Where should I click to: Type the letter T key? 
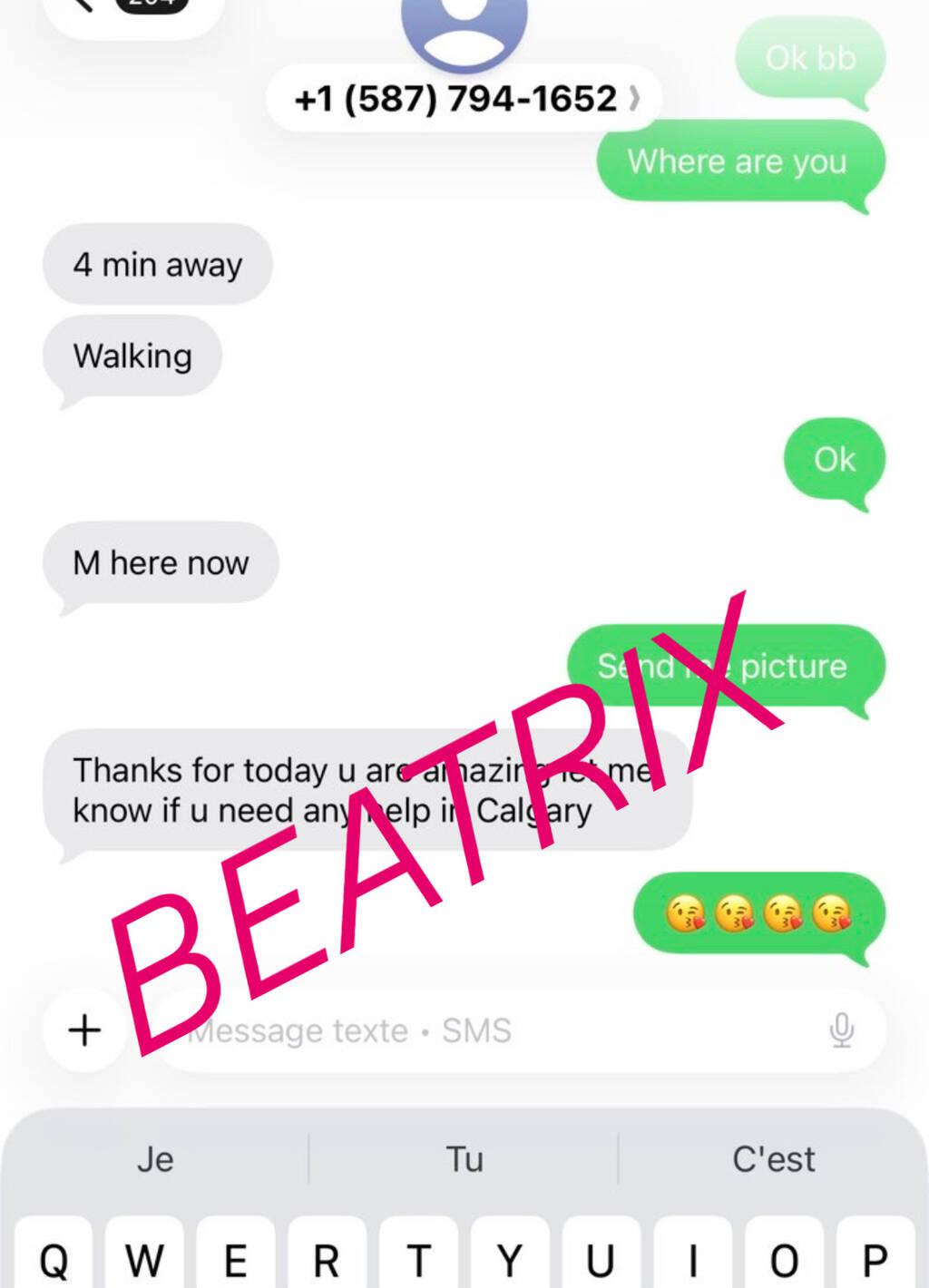click(x=418, y=1259)
